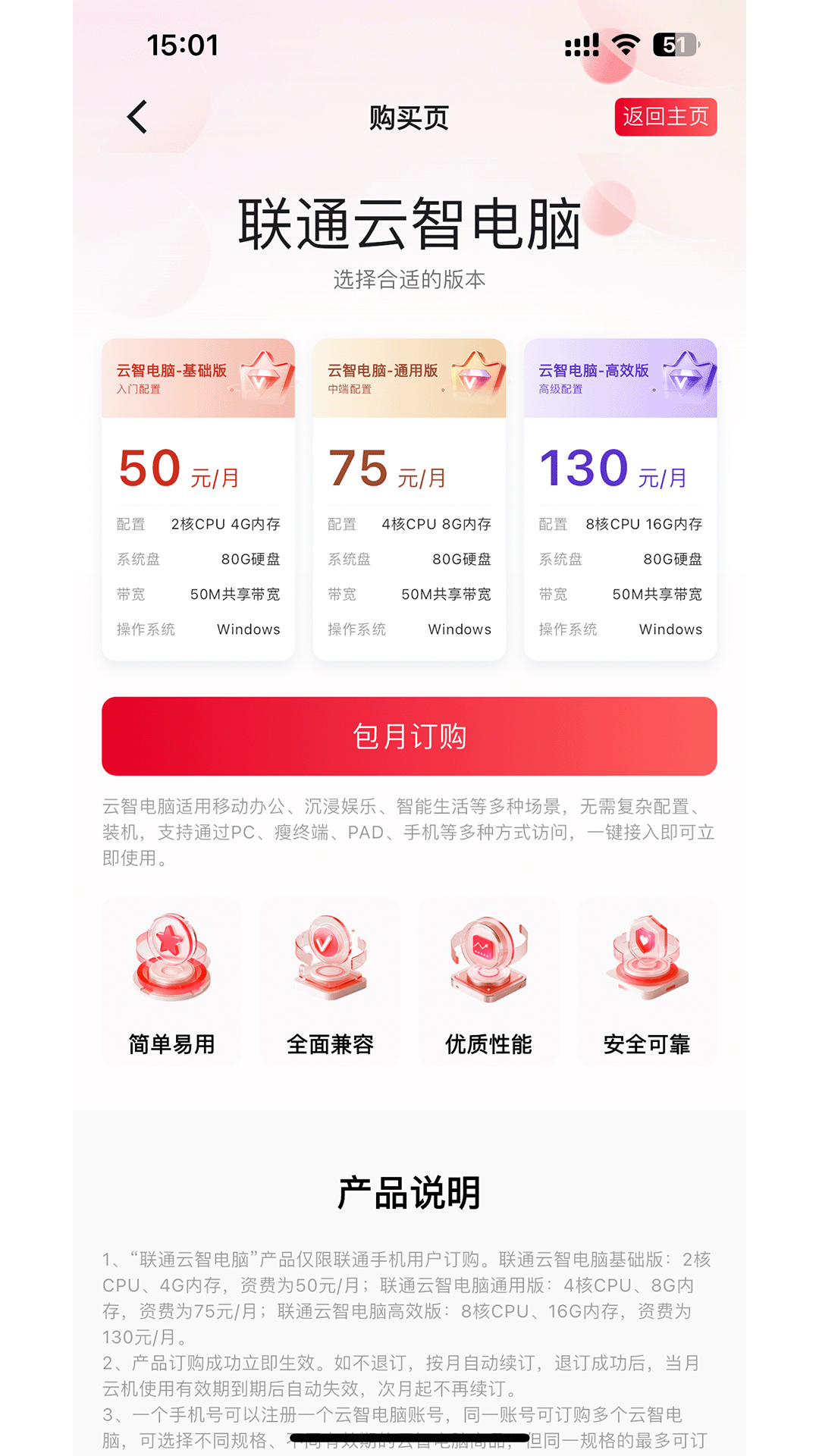819x1456 pixels.
Task: Tap 返回主页 to return home
Action: 665,117
